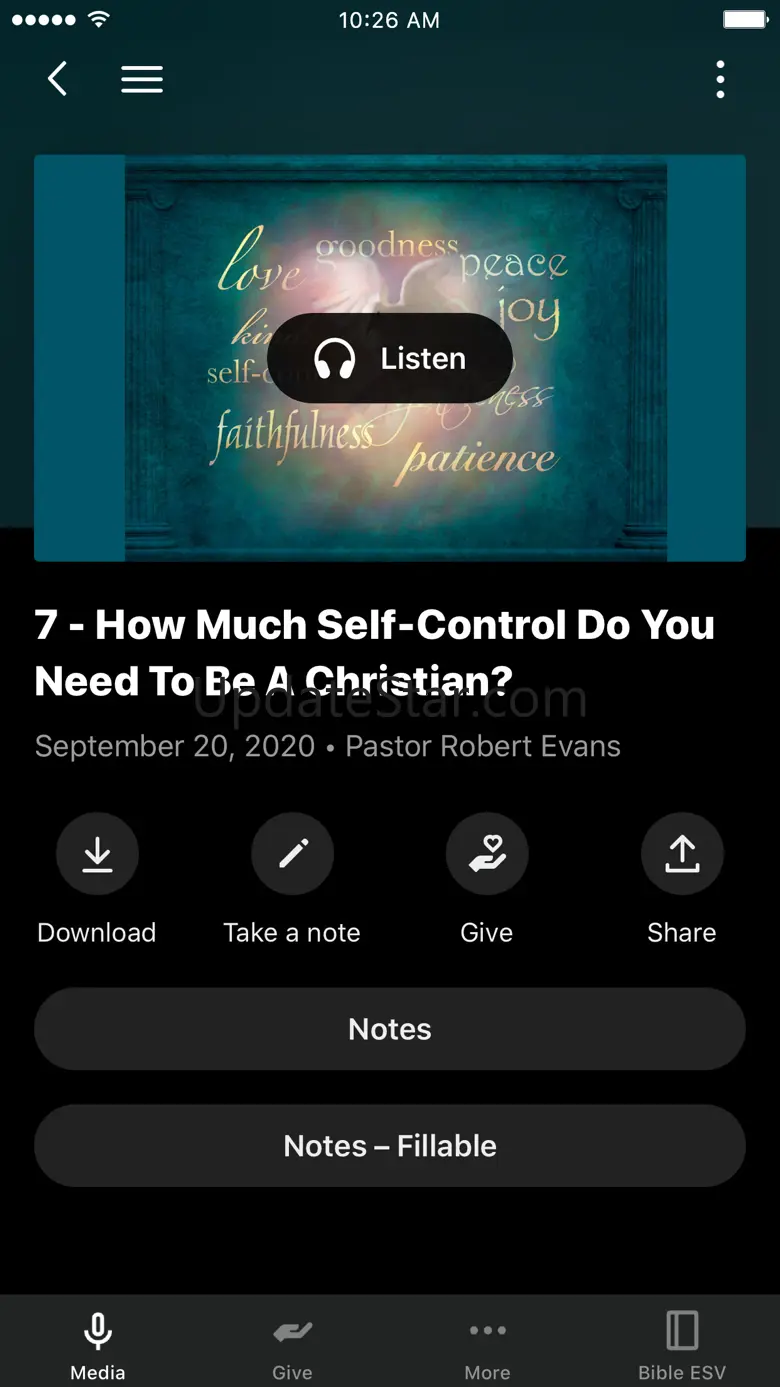The image size is (780, 1387).
Task: Download this sermon
Action: tap(97, 854)
